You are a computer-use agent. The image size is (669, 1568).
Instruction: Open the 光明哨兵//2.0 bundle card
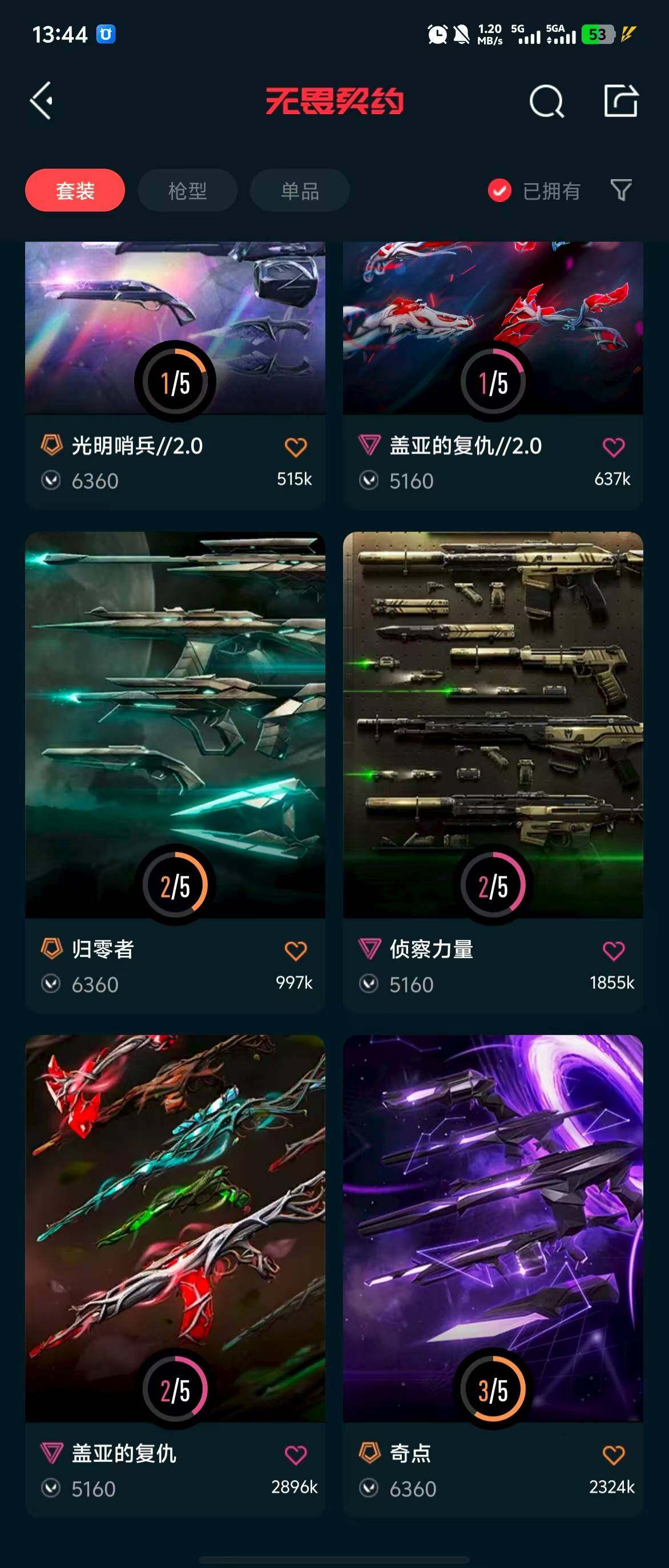pyautogui.click(x=175, y=317)
